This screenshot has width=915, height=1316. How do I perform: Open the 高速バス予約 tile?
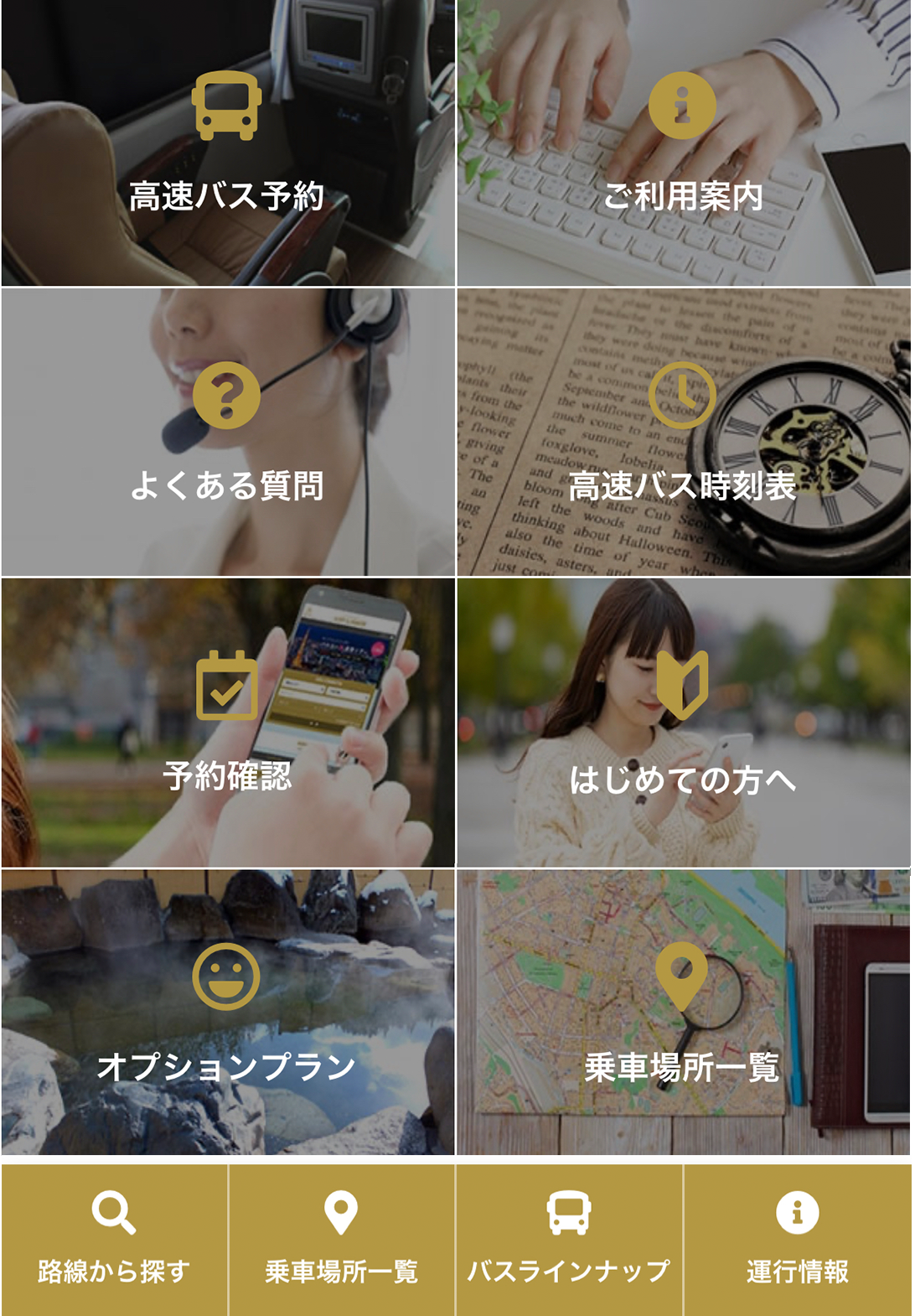click(x=227, y=144)
